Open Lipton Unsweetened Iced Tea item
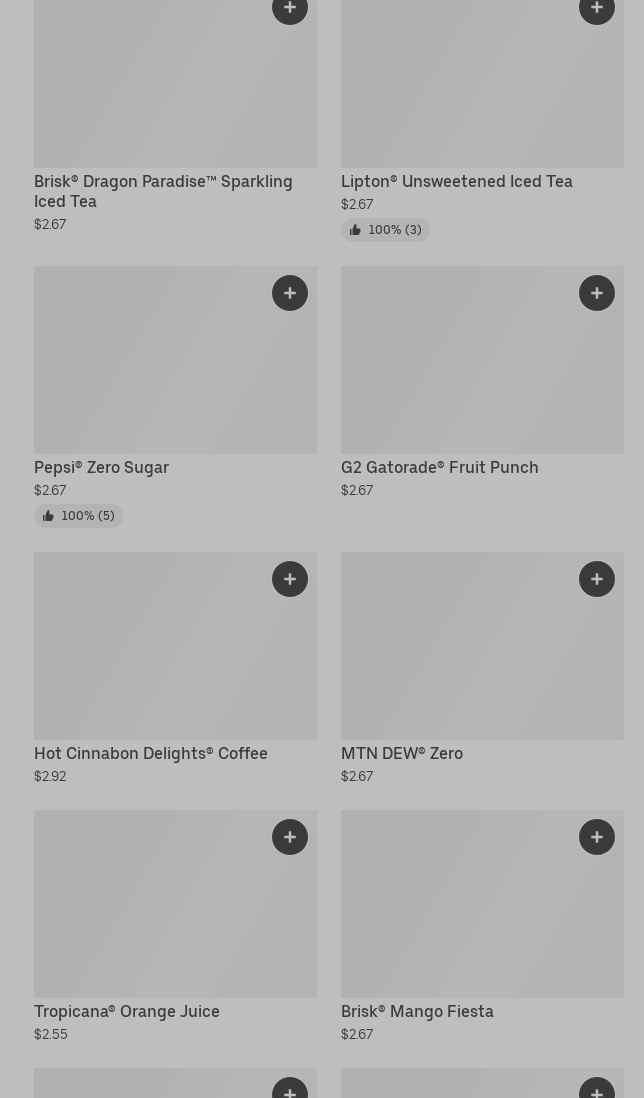 click(x=456, y=182)
